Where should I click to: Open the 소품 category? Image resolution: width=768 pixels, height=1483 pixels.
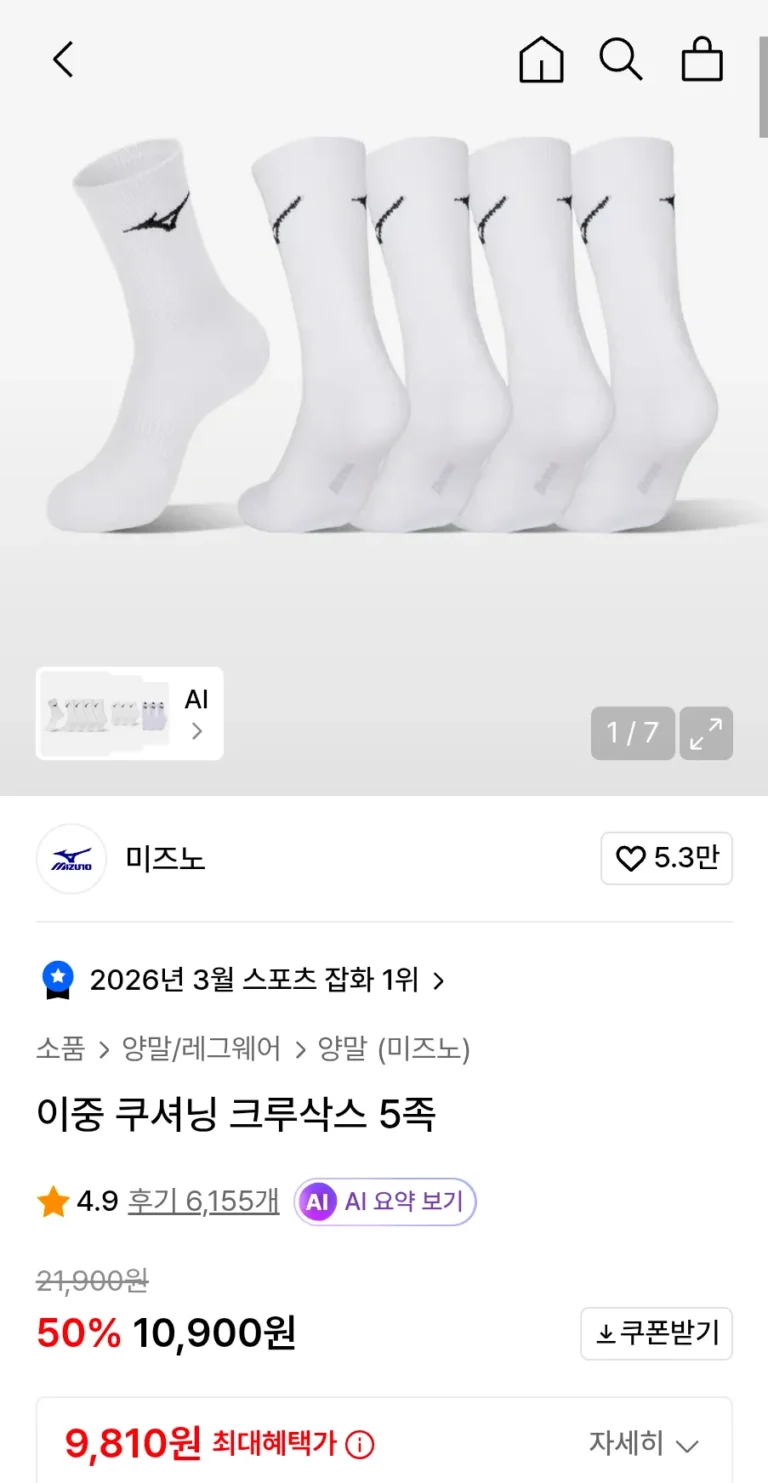point(60,1048)
